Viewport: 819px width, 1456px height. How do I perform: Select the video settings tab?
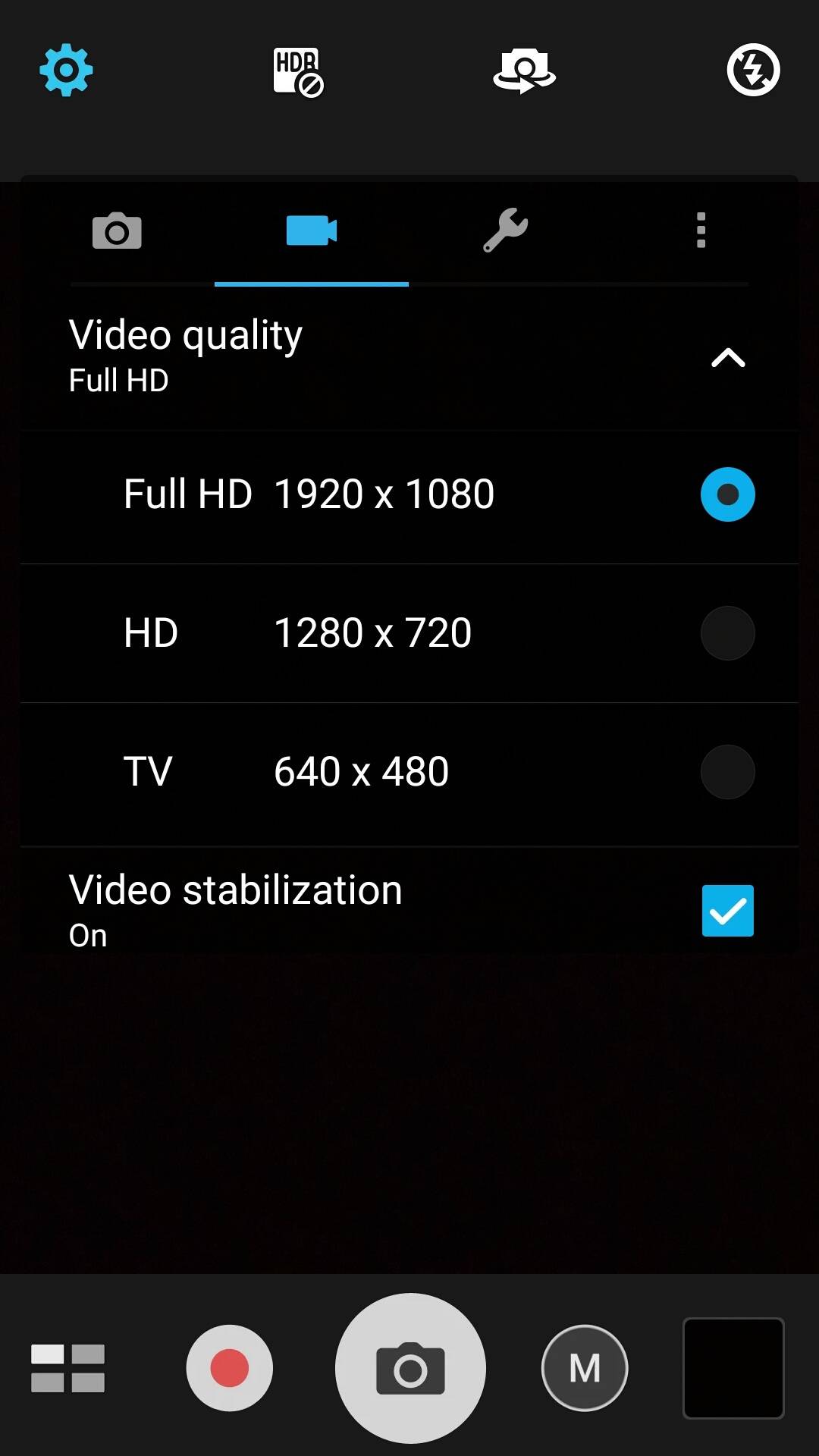click(312, 231)
